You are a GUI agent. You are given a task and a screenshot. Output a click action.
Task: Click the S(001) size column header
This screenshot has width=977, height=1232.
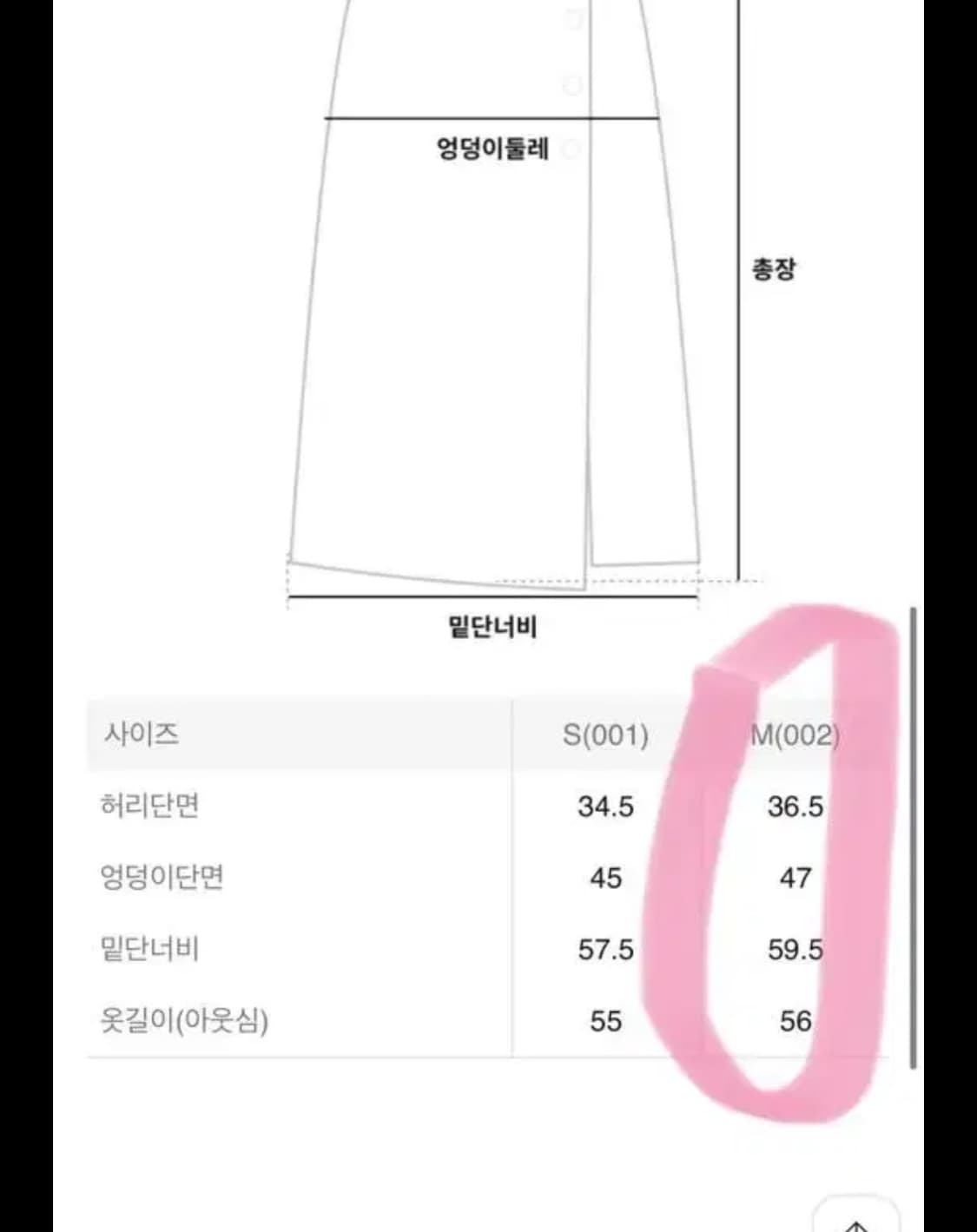click(x=606, y=734)
